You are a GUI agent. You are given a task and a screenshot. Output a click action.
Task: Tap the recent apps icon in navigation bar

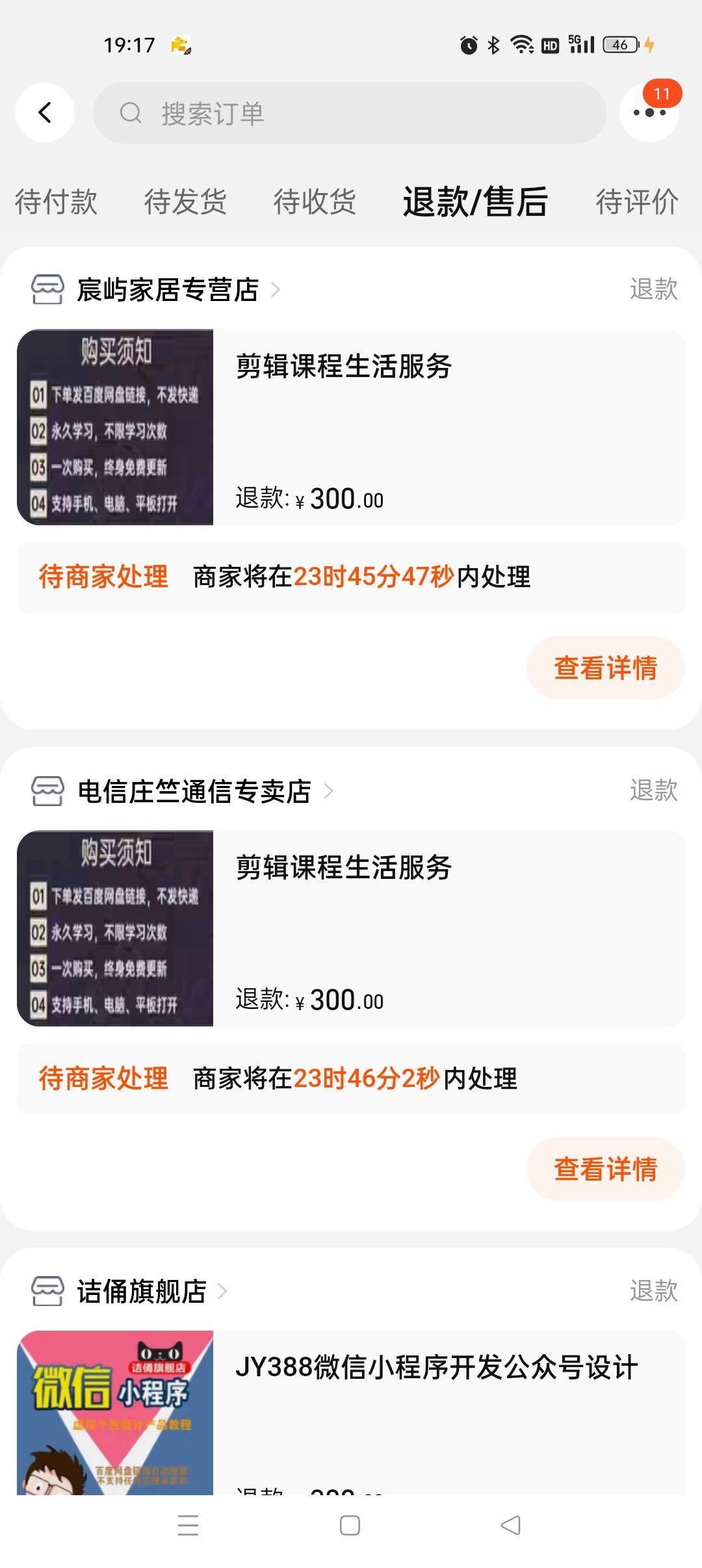tap(188, 1527)
